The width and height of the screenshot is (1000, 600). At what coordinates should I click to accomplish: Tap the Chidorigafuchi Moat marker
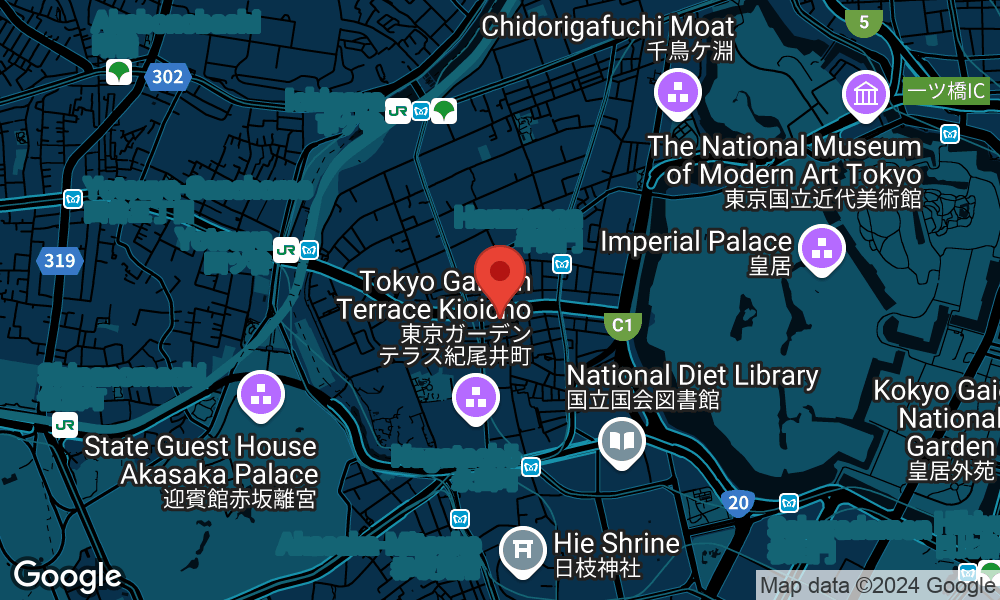678,94
